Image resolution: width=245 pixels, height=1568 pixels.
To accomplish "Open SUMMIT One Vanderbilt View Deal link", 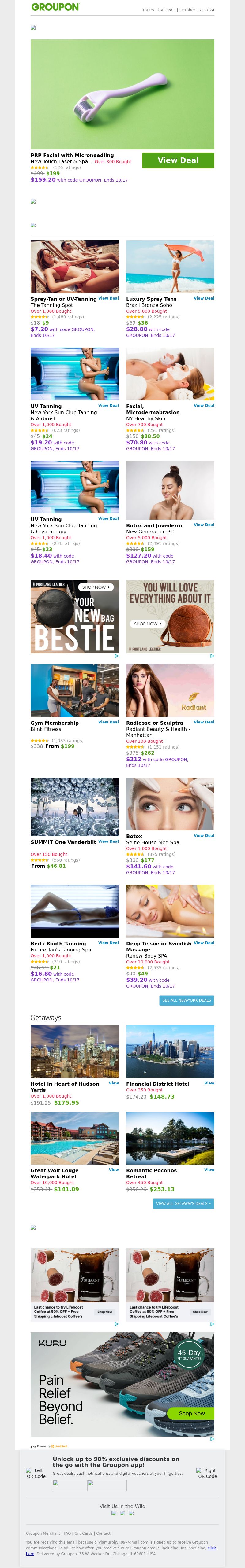I will 108,841.
